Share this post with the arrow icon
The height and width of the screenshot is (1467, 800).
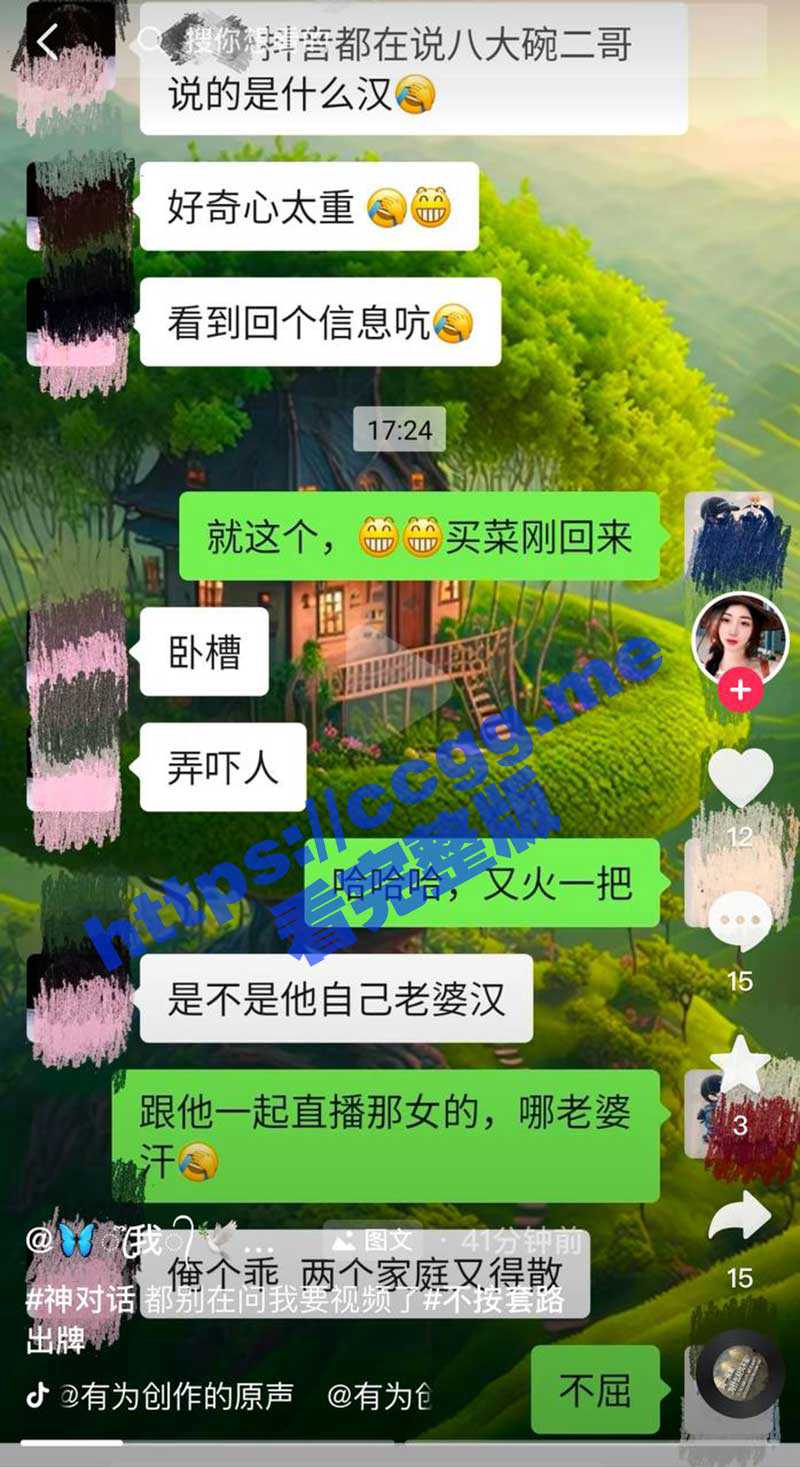pyautogui.click(x=740, y=1218)
